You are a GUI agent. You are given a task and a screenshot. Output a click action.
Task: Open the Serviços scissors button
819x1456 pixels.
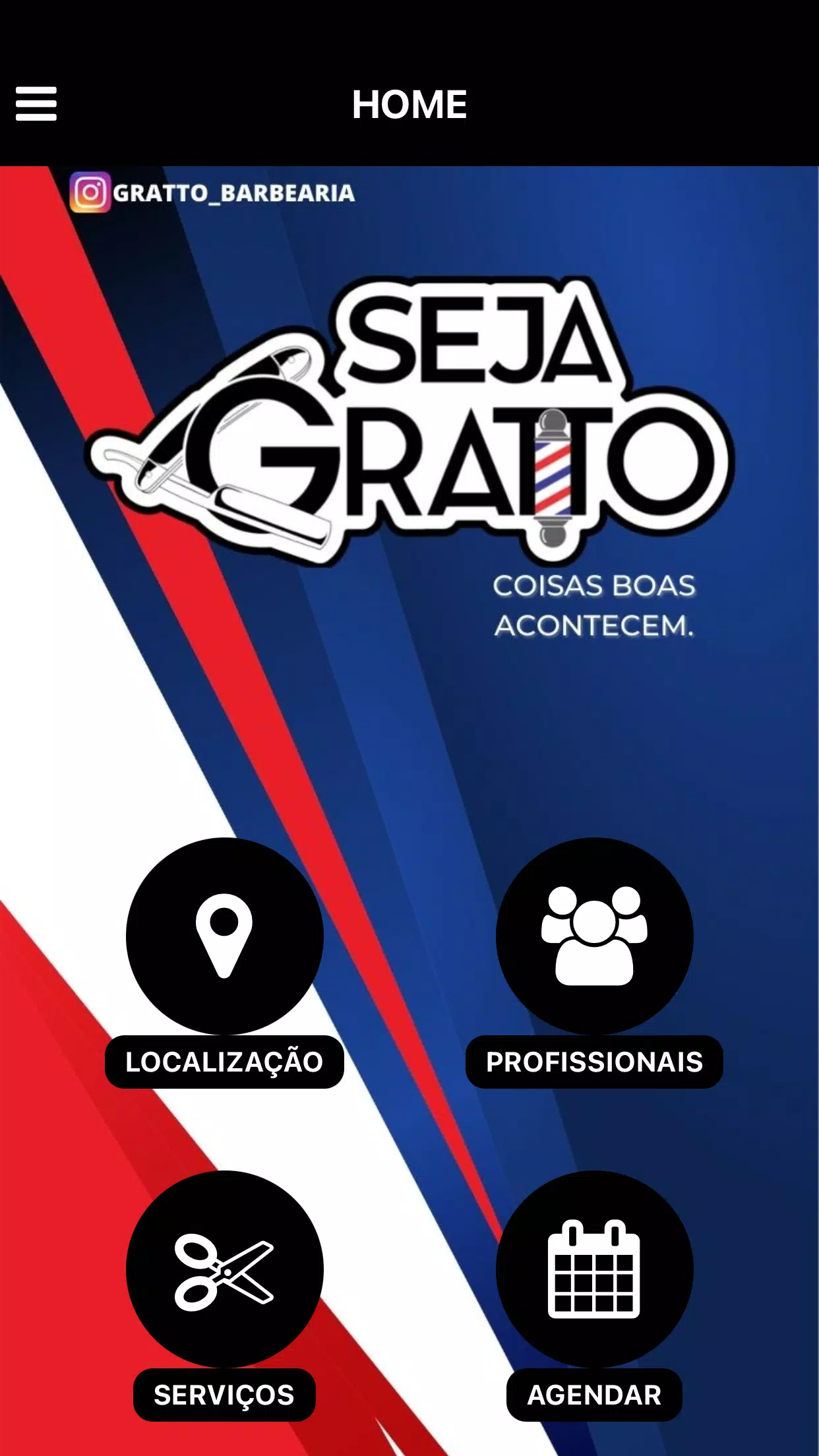(x=224, y=1269)
